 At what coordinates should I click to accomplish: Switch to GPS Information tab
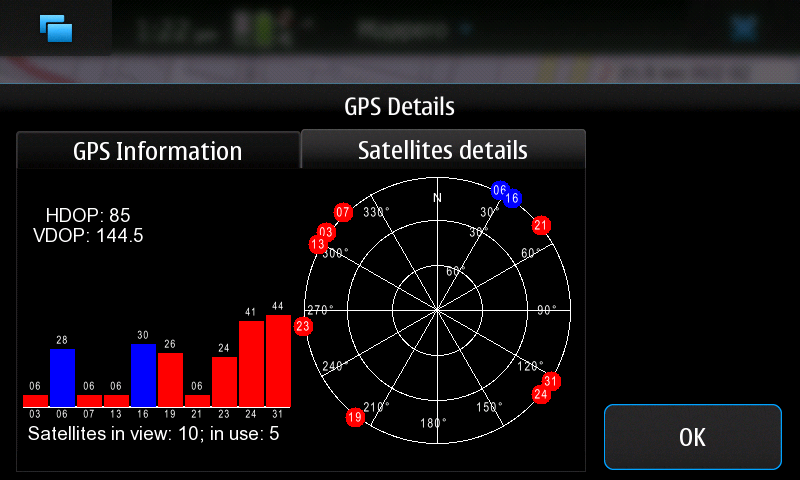point(158,151)
